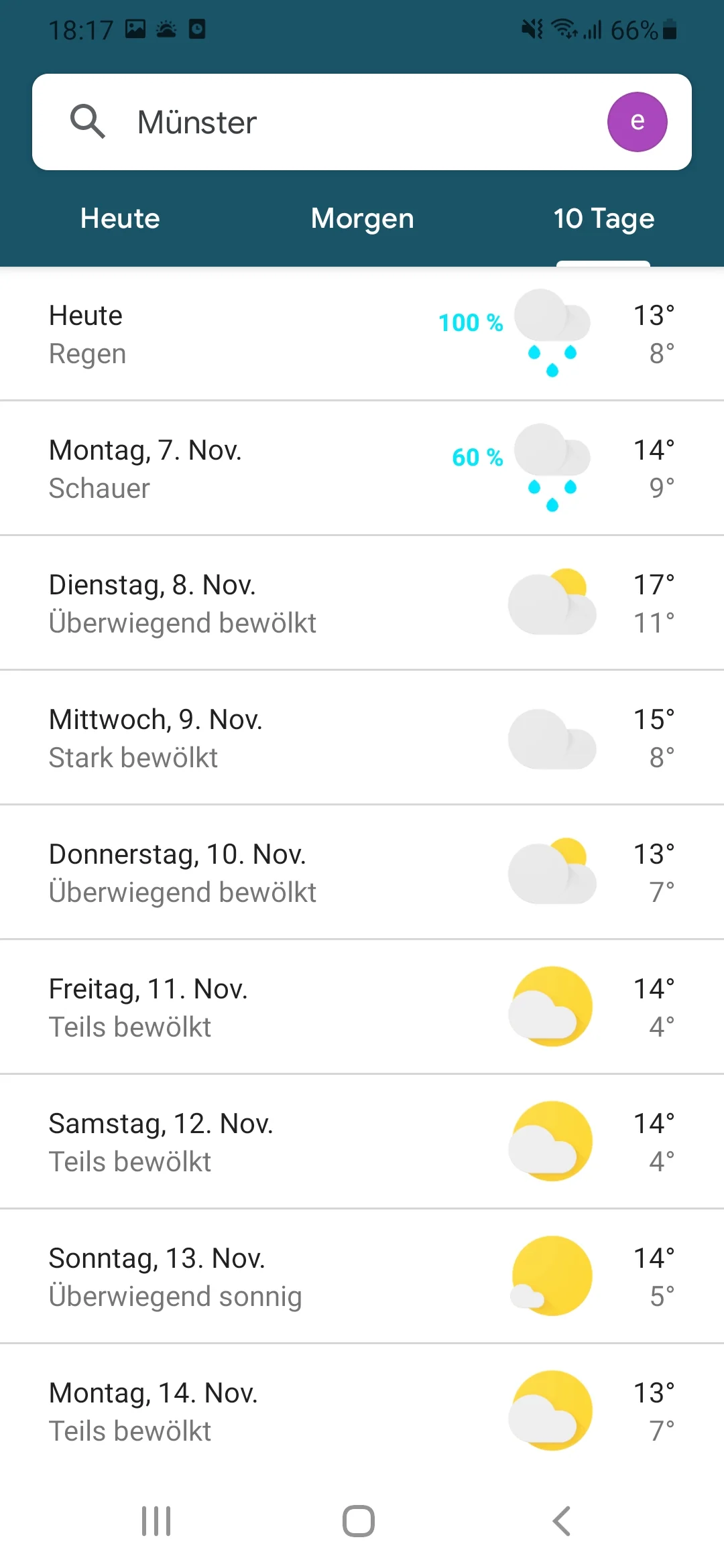Go back with the system back button
Screen dimensions: 724x1568
pyautogui.click(x=562, y=1521)
